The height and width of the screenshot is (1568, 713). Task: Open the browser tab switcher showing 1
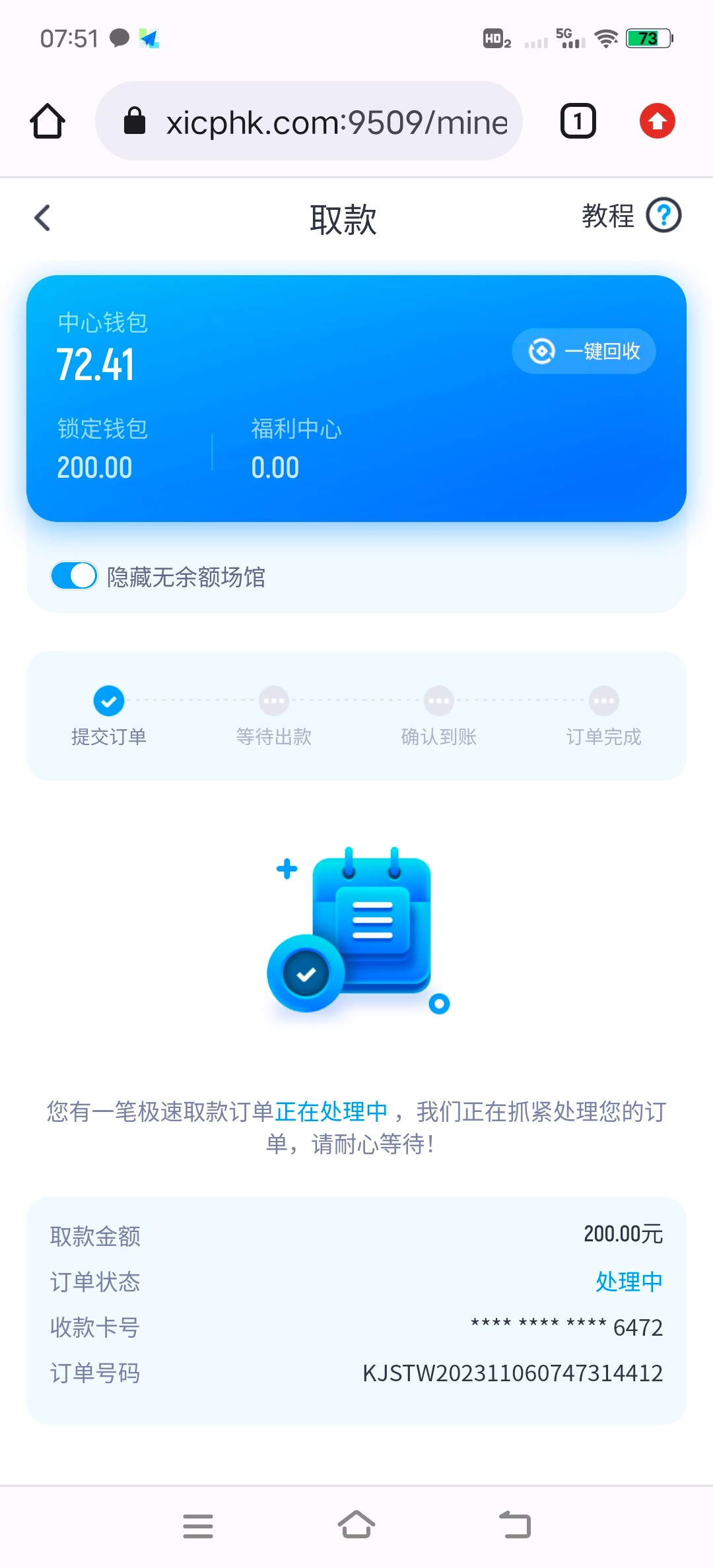[577, 121]
